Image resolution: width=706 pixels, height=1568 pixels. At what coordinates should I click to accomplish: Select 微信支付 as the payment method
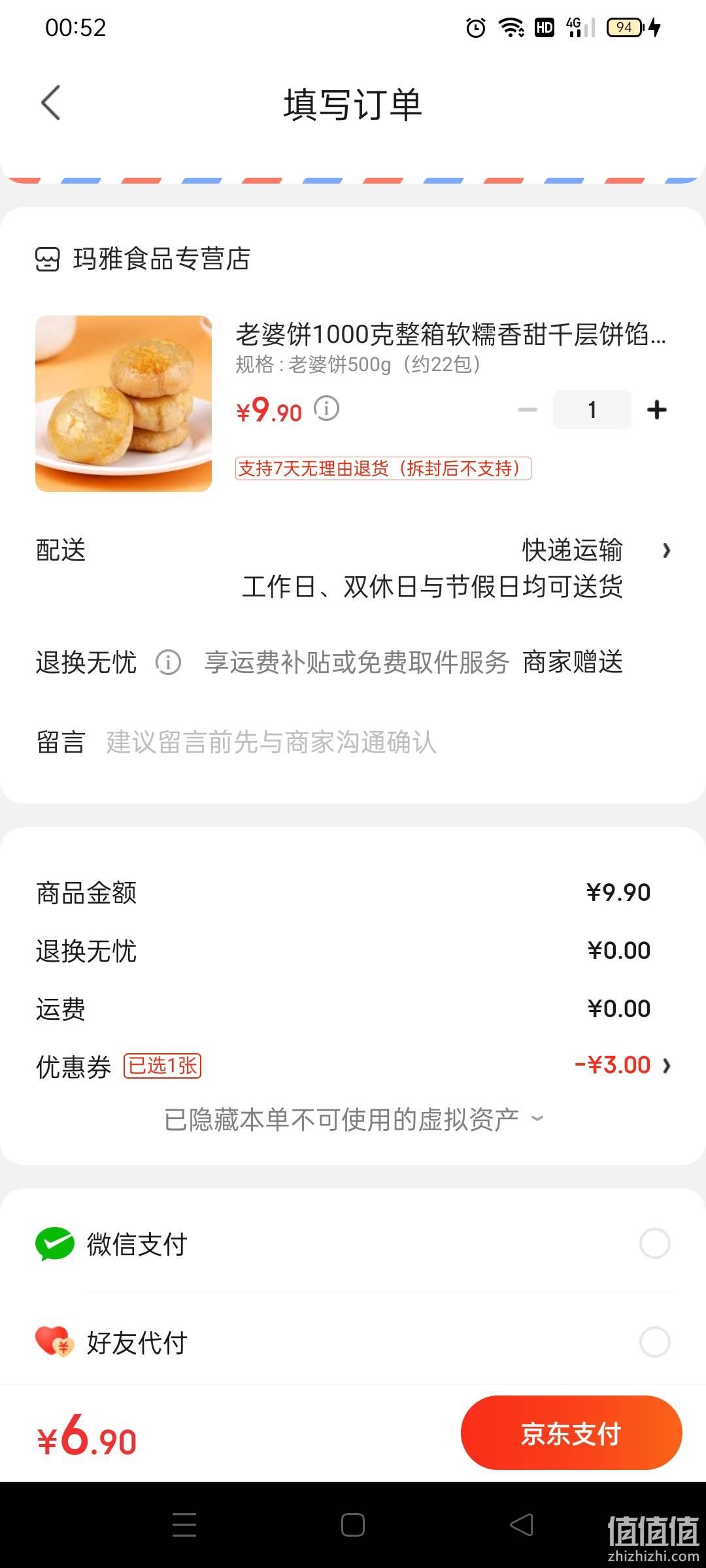353,1243
